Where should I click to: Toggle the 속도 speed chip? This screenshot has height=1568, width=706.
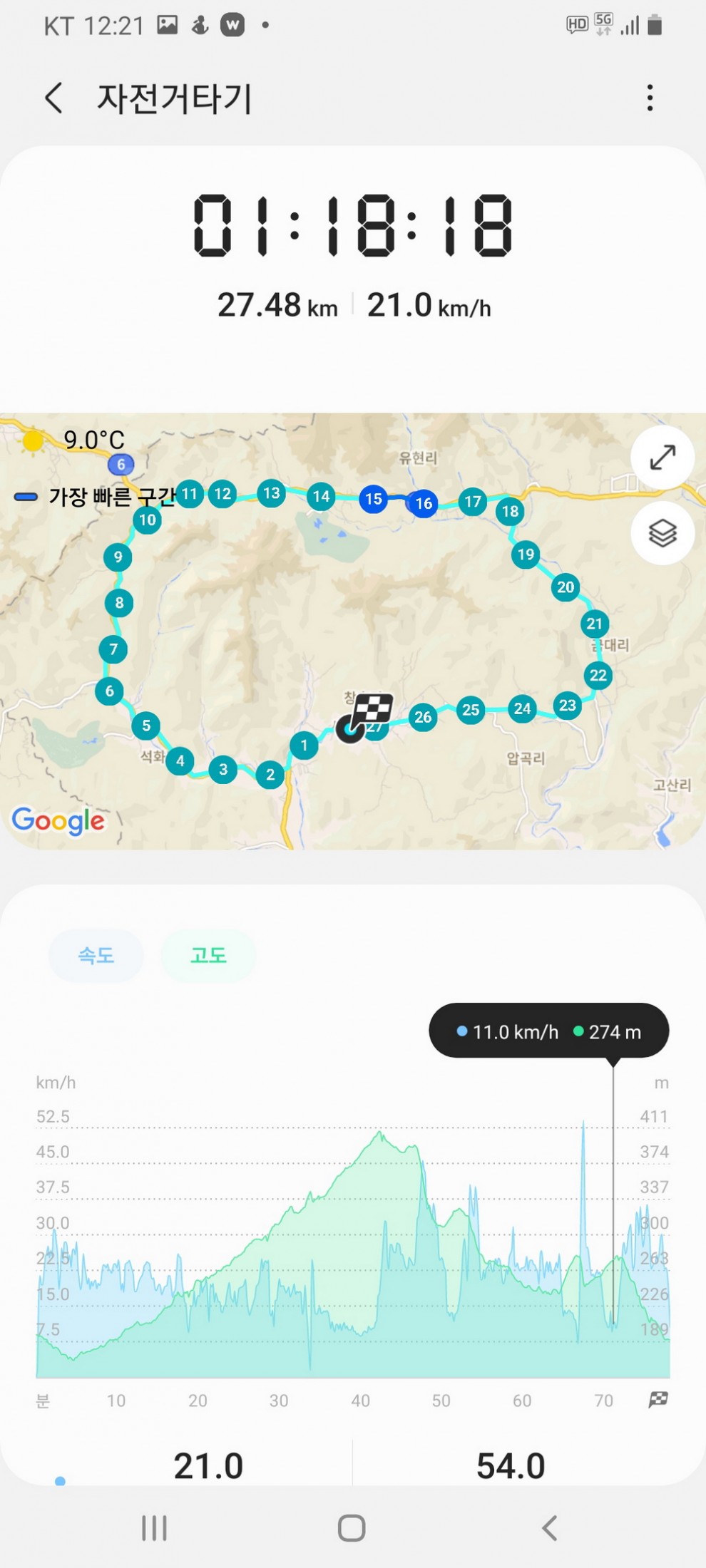[x=96, y=955]
